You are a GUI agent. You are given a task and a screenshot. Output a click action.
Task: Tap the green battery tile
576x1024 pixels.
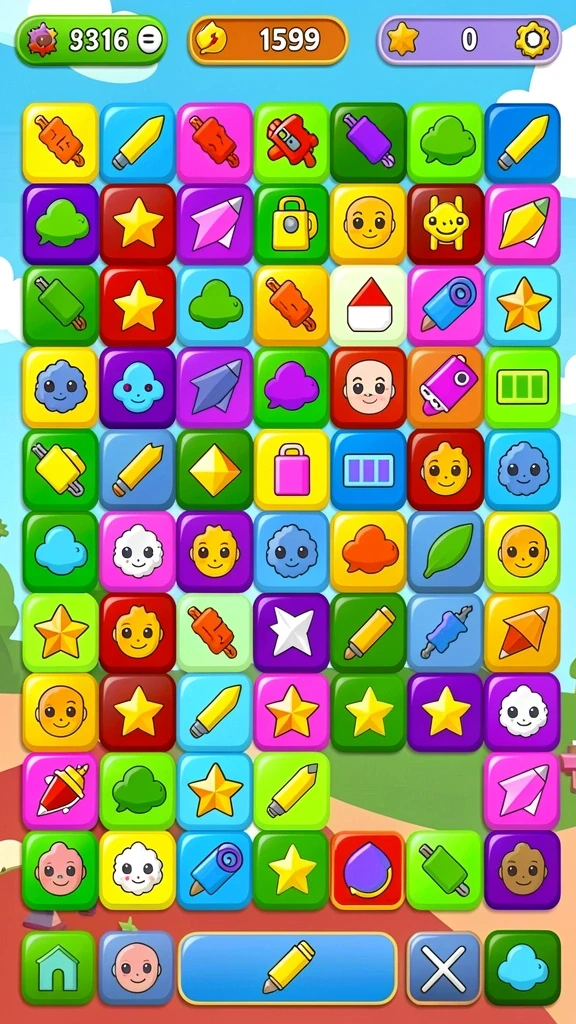point(522,387)
